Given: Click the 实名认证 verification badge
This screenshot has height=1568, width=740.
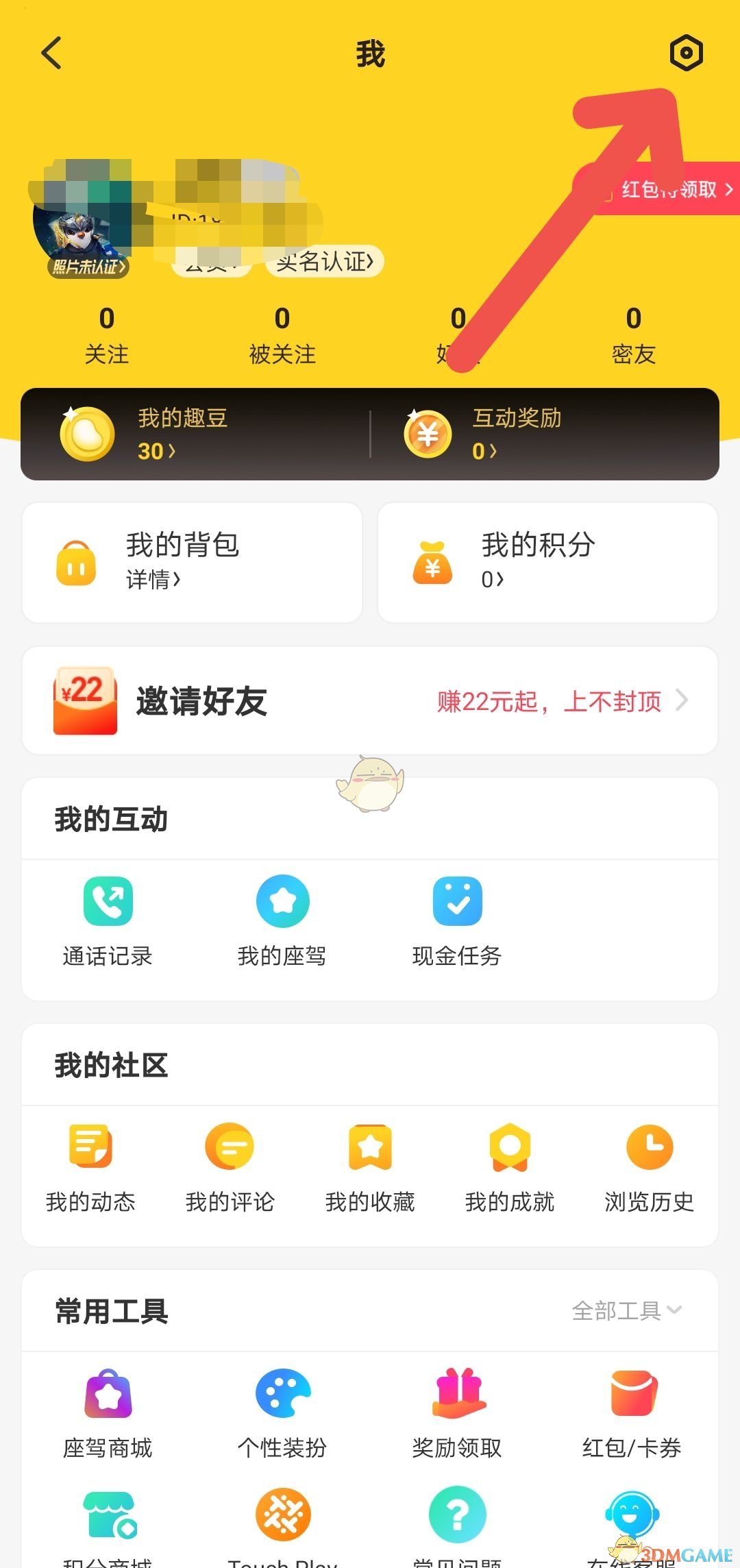Looking at the screenshot, I should click(x=322, y=261).
